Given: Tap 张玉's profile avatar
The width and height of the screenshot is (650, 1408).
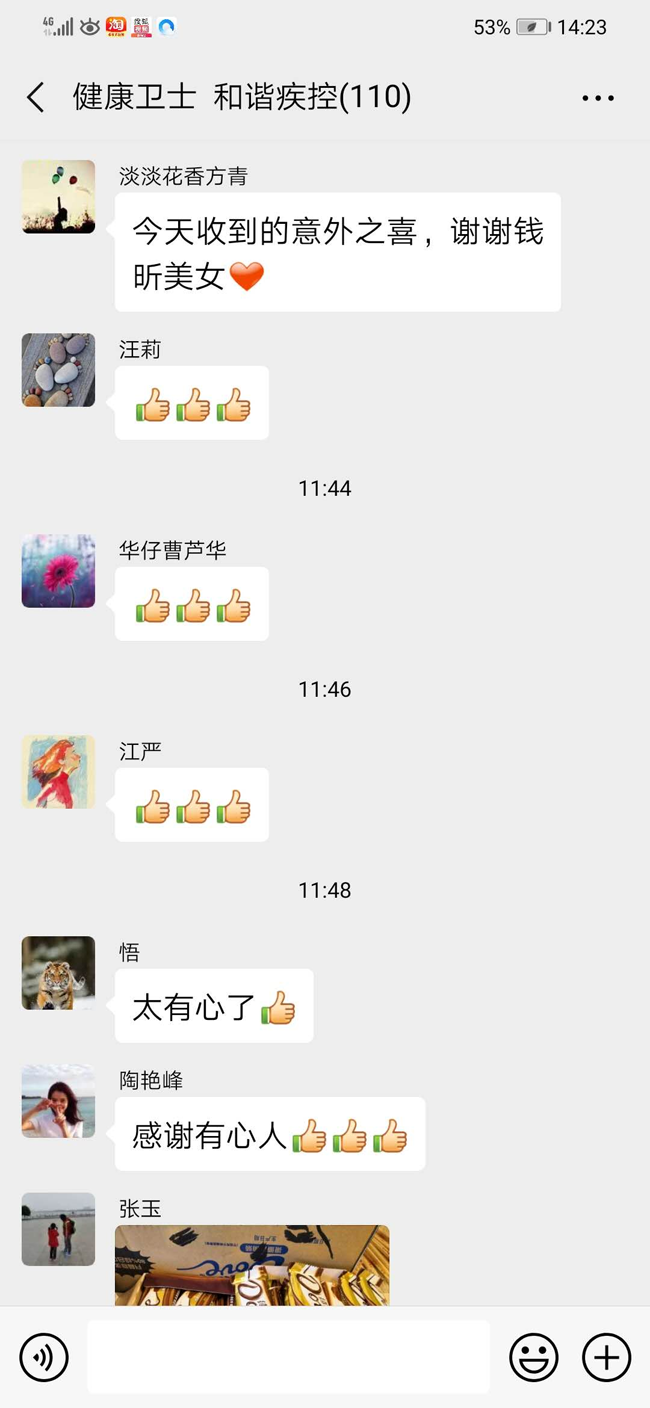Looking at the screenshot, I should coord(58,1229).
